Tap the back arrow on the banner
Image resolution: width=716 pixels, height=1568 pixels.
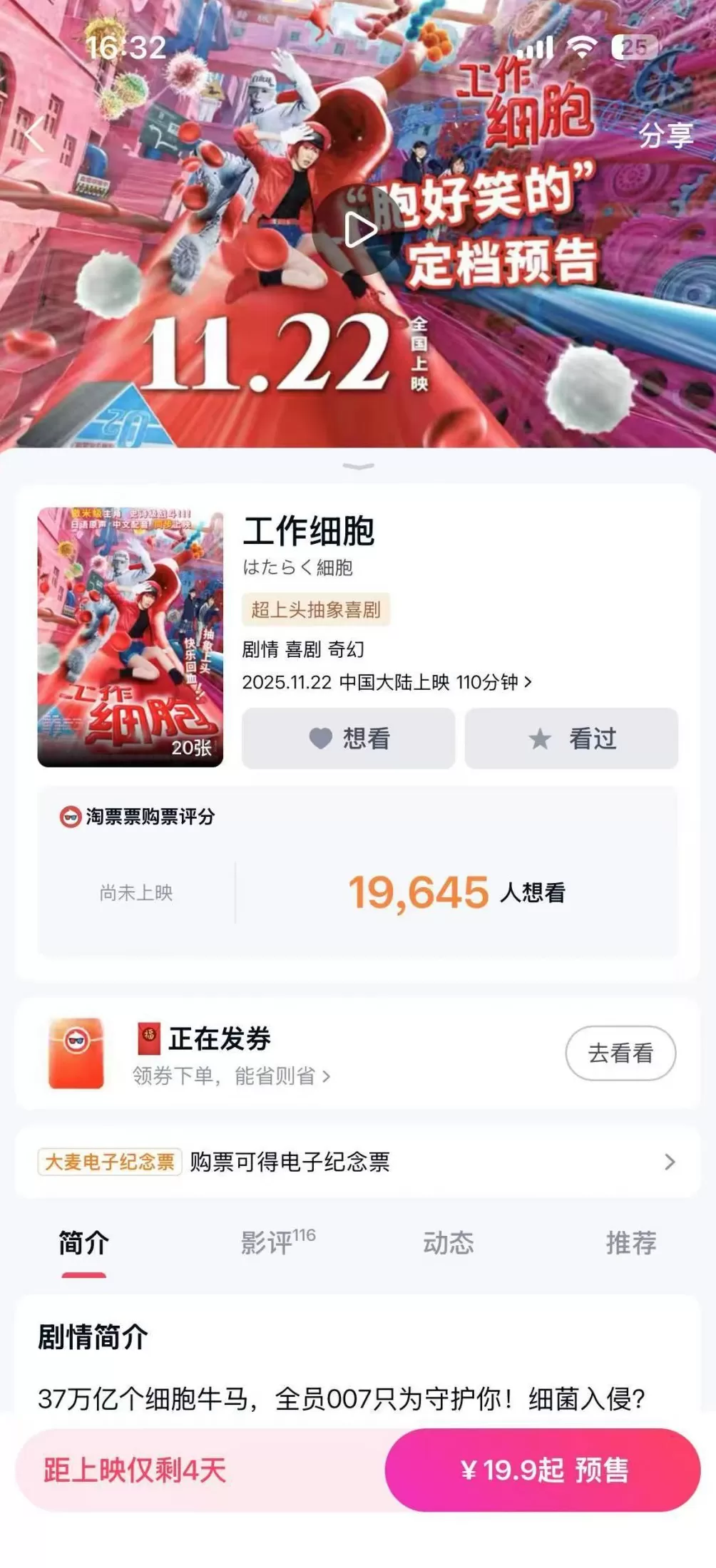pos(34,135)
